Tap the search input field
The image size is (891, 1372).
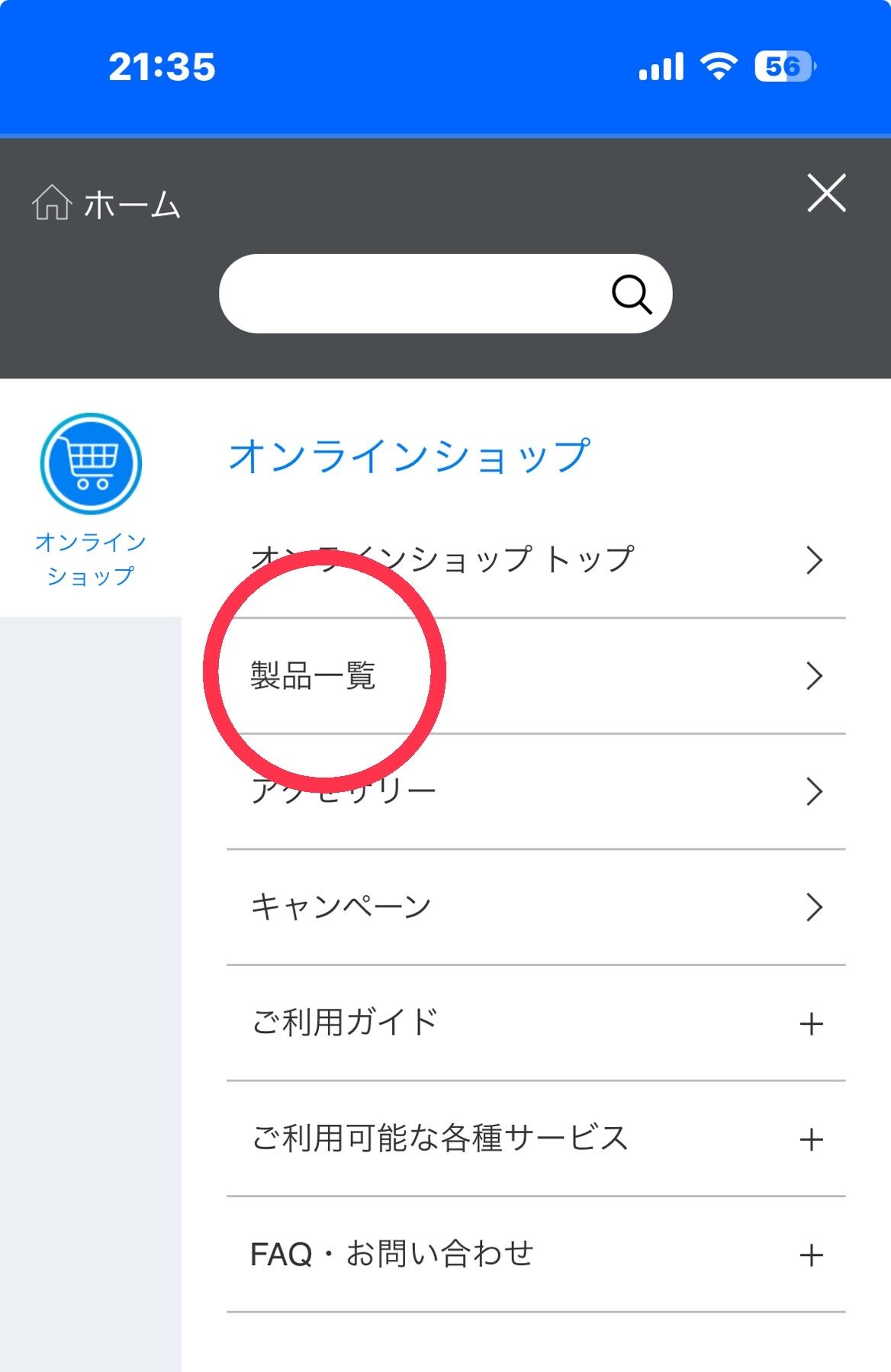click(412, 294)
